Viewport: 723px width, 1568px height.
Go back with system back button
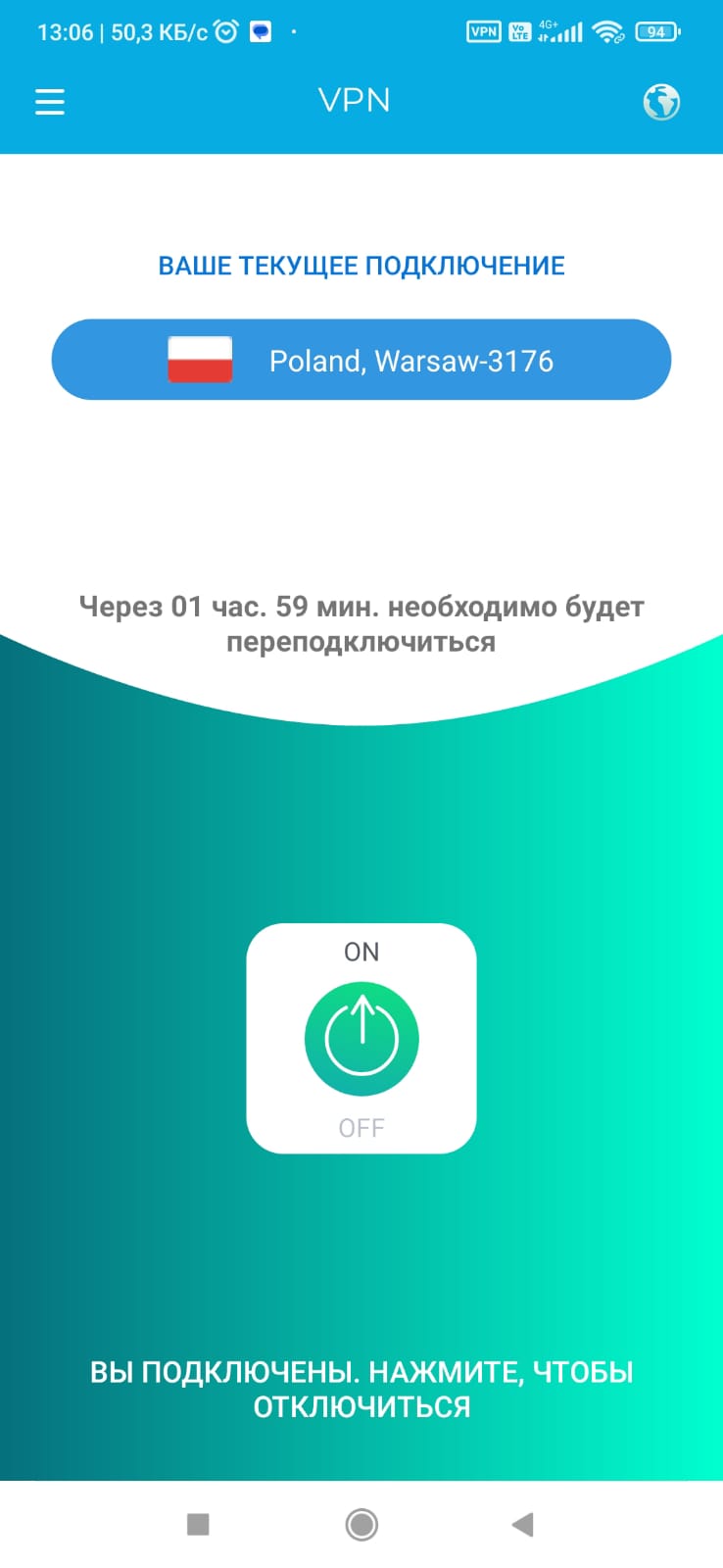[x=523, y=1524]
